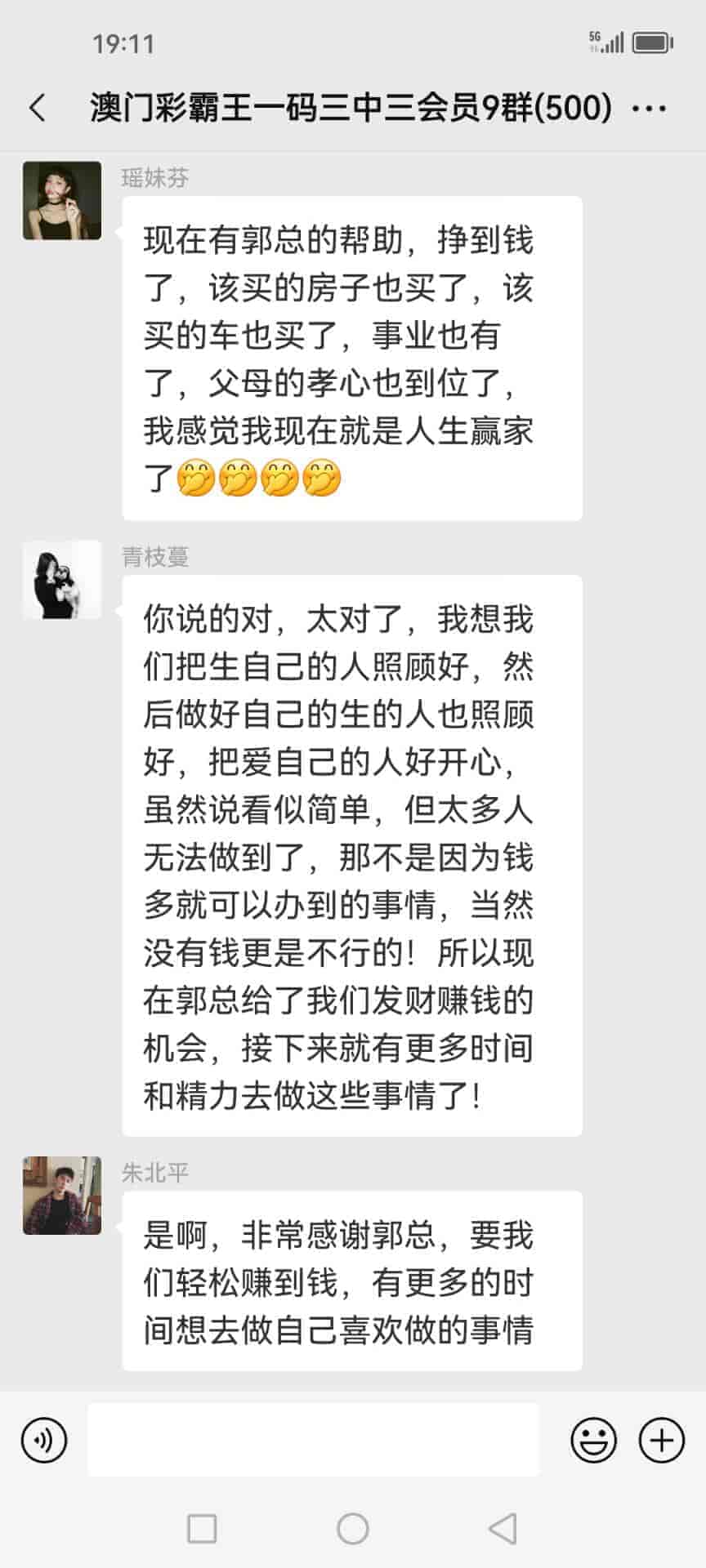Switch to voice message input
The image size is (706, 1568).
tap(44, 1440)
